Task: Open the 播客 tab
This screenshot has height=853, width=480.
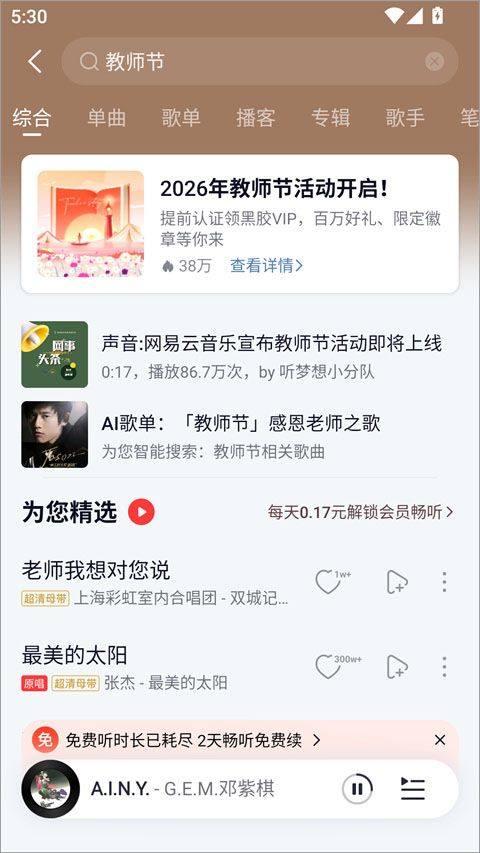Action: pos(256,118)
